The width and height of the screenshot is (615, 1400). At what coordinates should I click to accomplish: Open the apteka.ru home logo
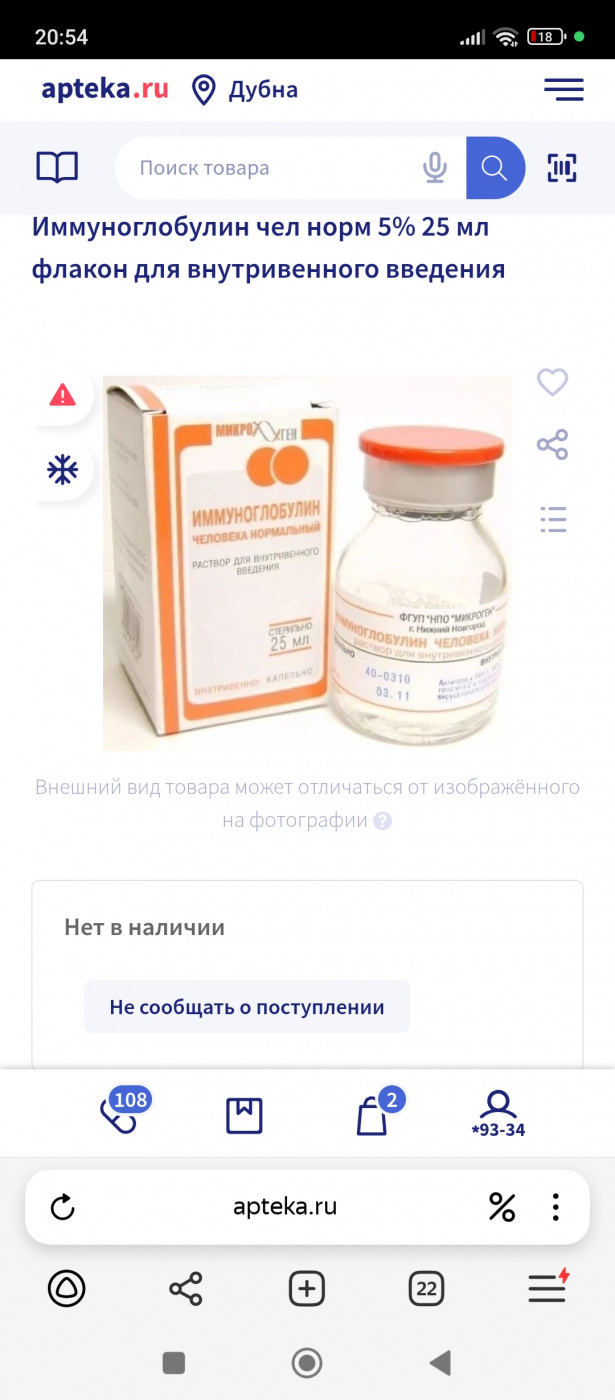104,89
